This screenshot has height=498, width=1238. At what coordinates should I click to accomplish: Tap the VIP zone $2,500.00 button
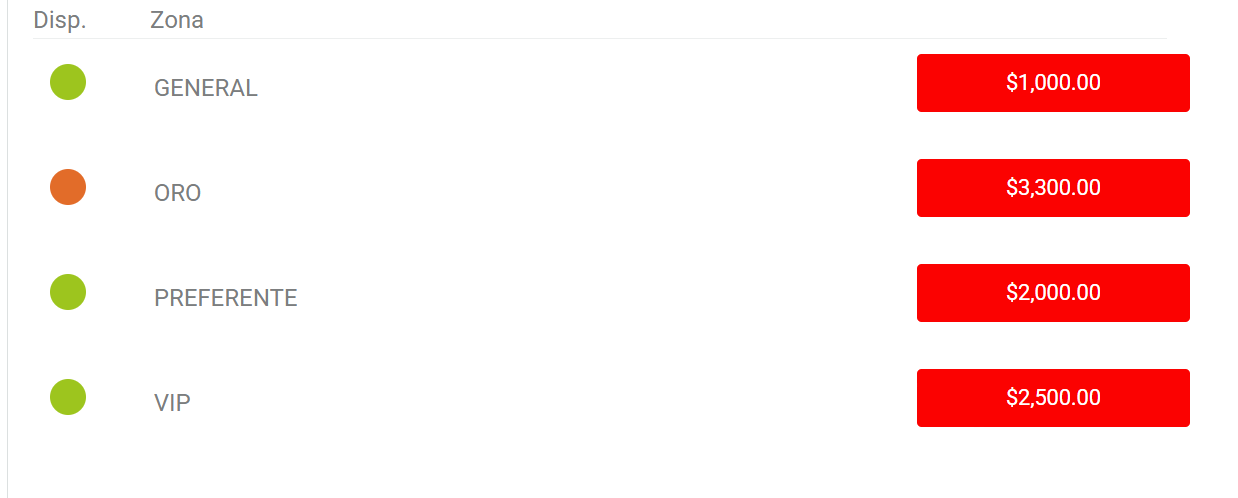[1053, 398]
